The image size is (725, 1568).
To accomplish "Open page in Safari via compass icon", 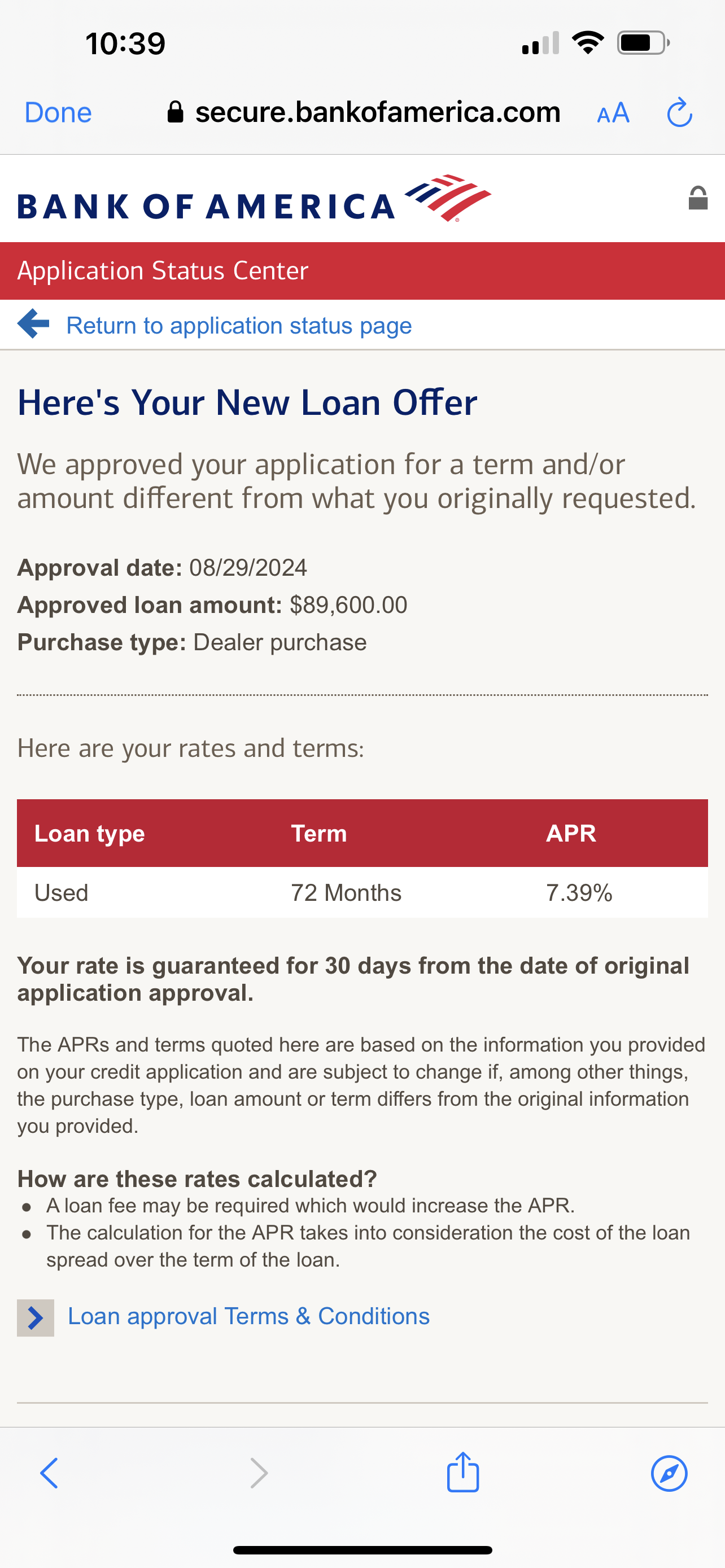I will click(669, 1473).
